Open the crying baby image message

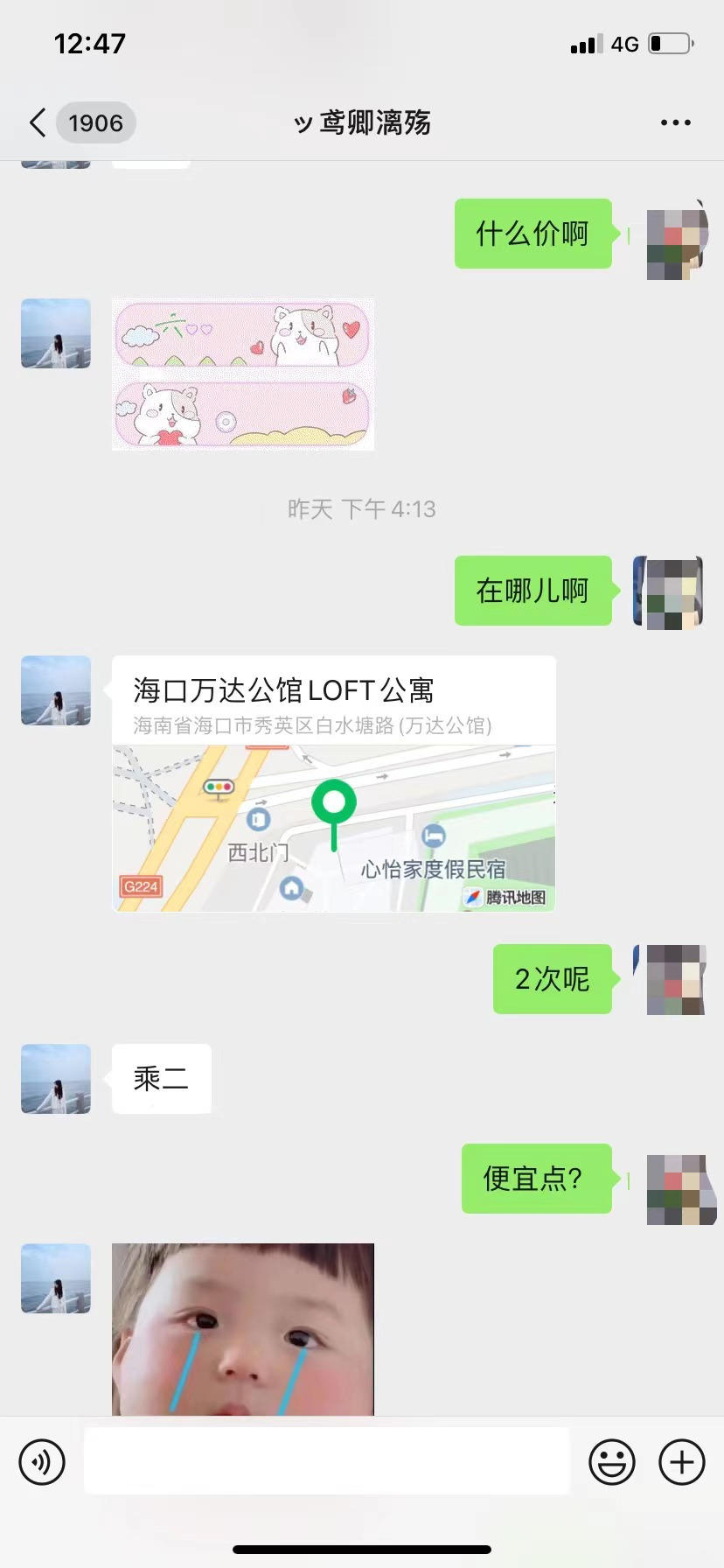click(x=243, y=1328)
